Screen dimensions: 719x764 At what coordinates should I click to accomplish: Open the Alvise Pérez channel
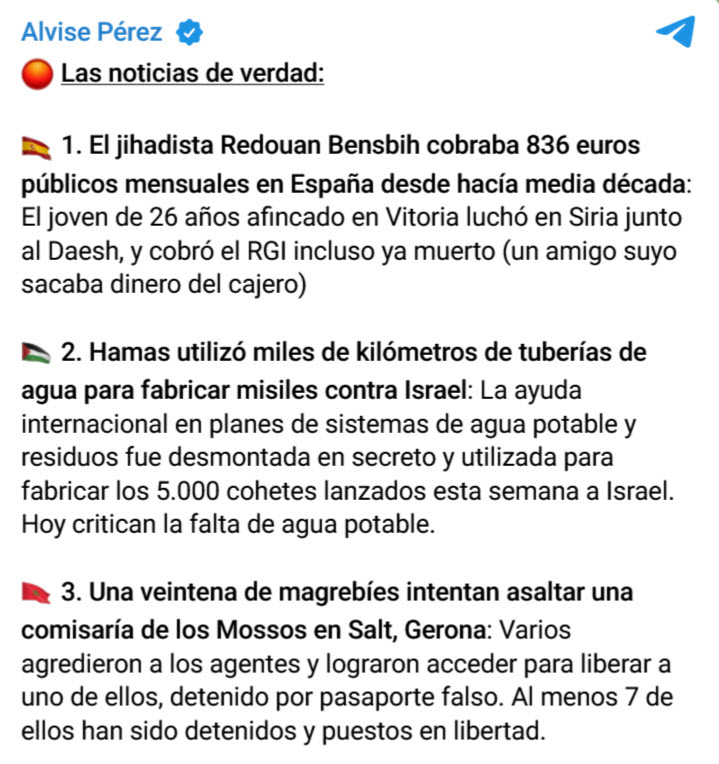(x=91, y=32)
